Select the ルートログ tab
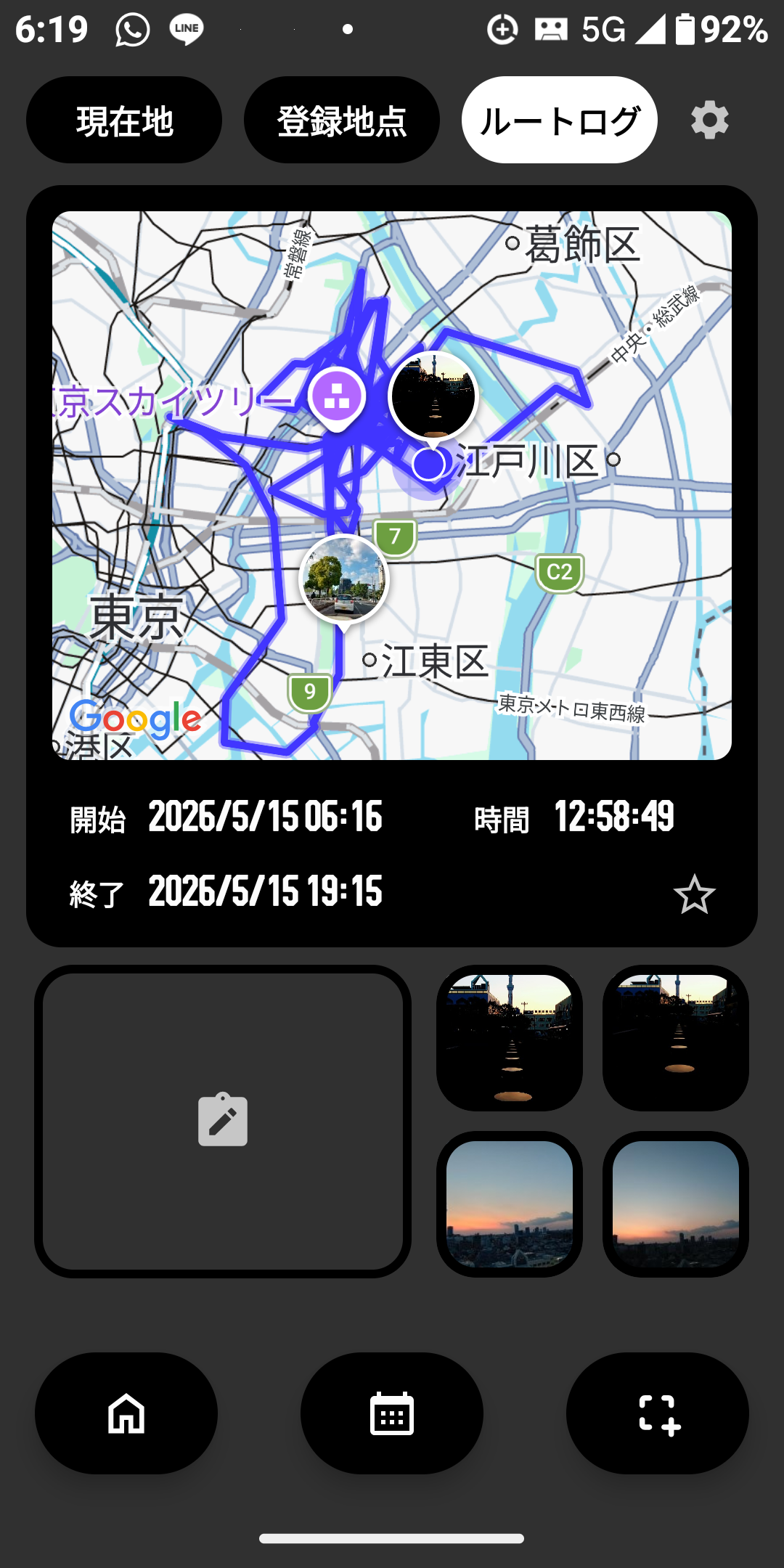The width and height of the screenshot is (784, 1568). click(560, 120)
